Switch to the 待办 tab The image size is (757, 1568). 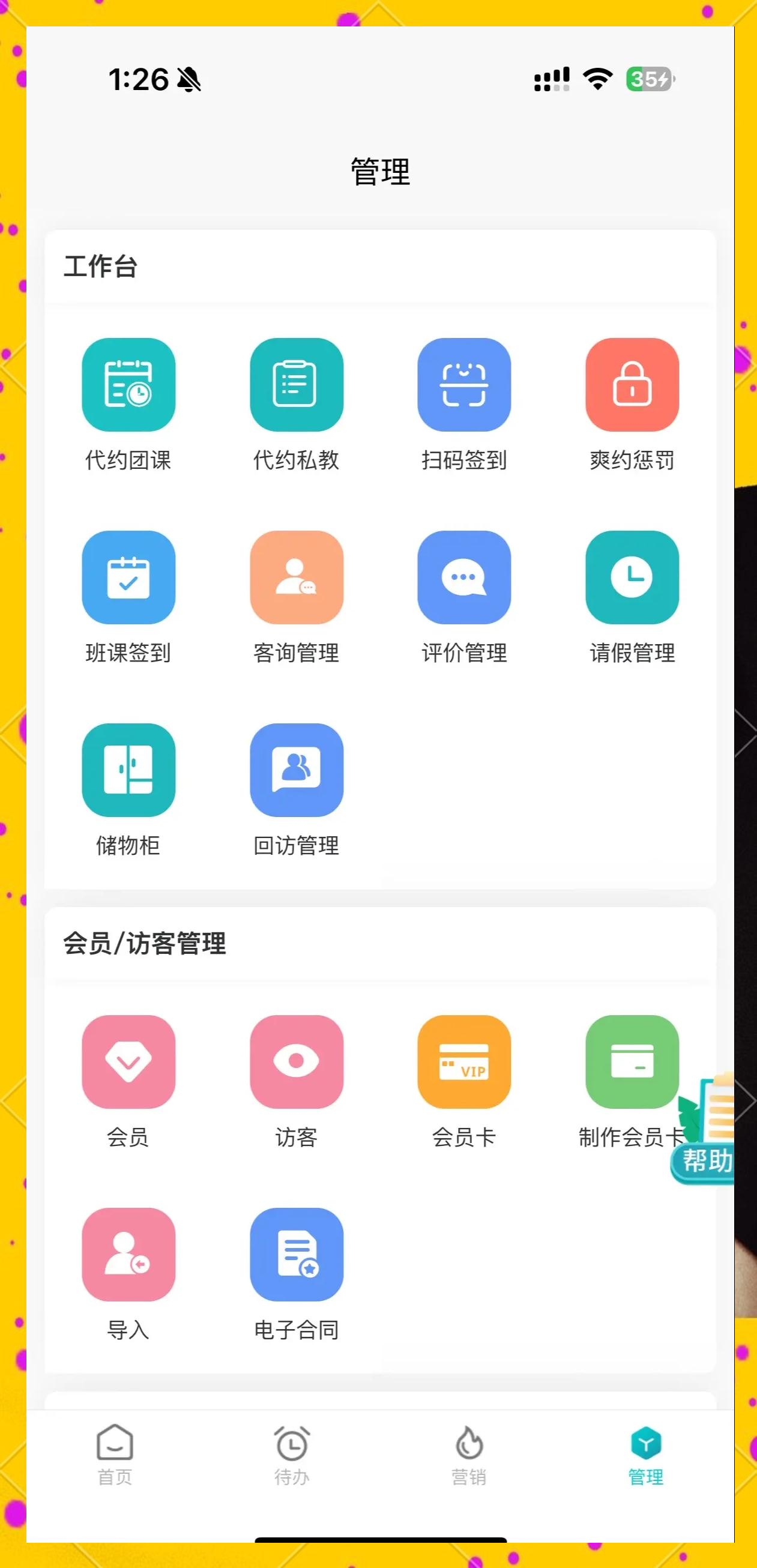[x=292, y=1454]
